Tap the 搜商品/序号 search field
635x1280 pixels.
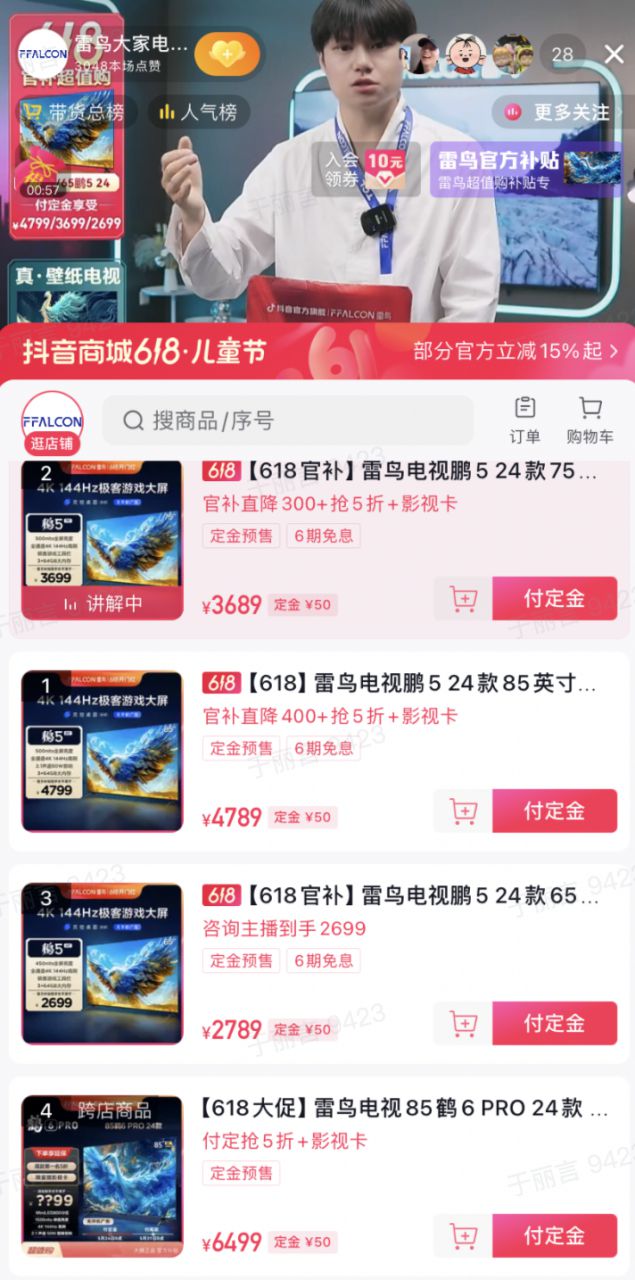(288, 420)
